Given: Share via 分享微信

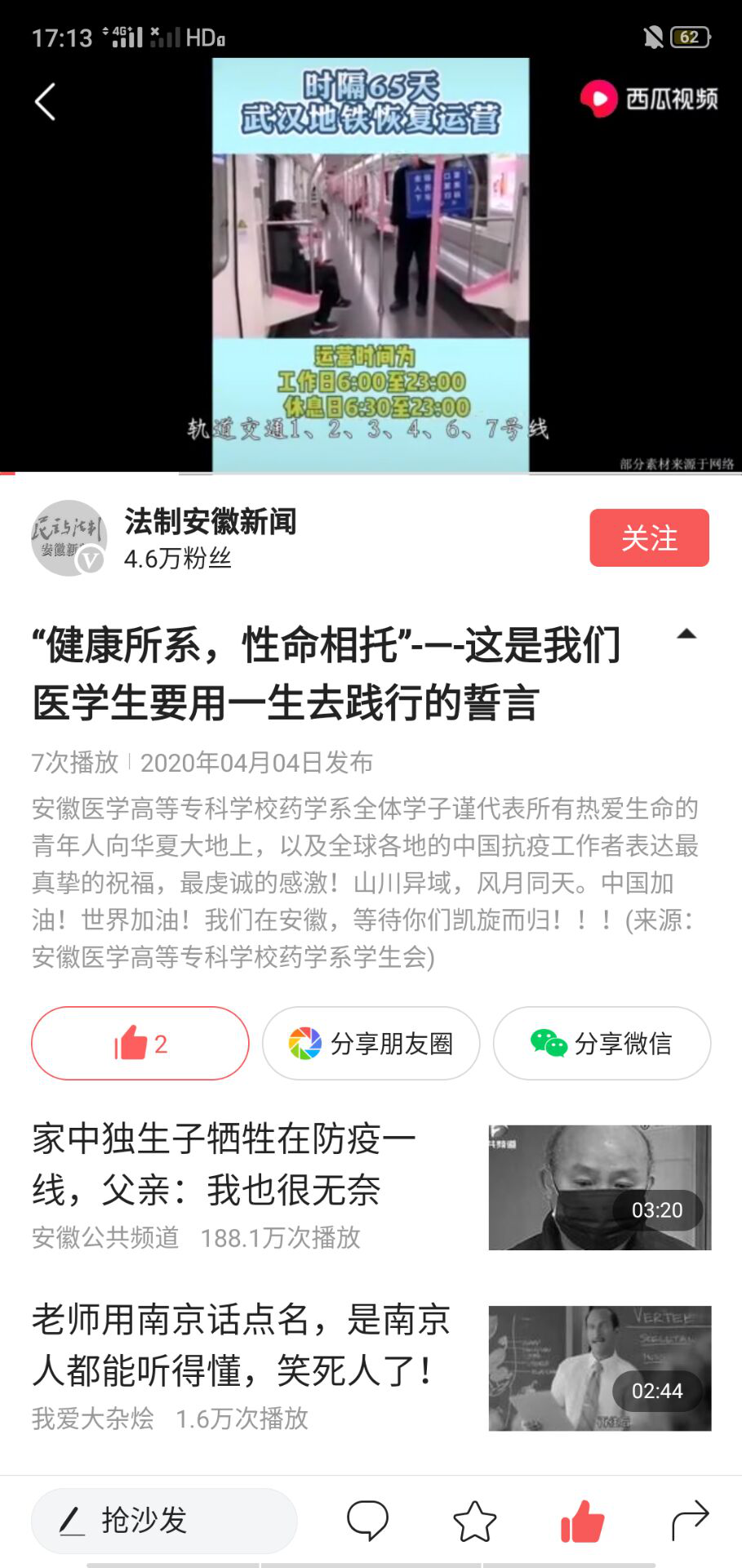Looking at the screenshot, I should 602,1043.
